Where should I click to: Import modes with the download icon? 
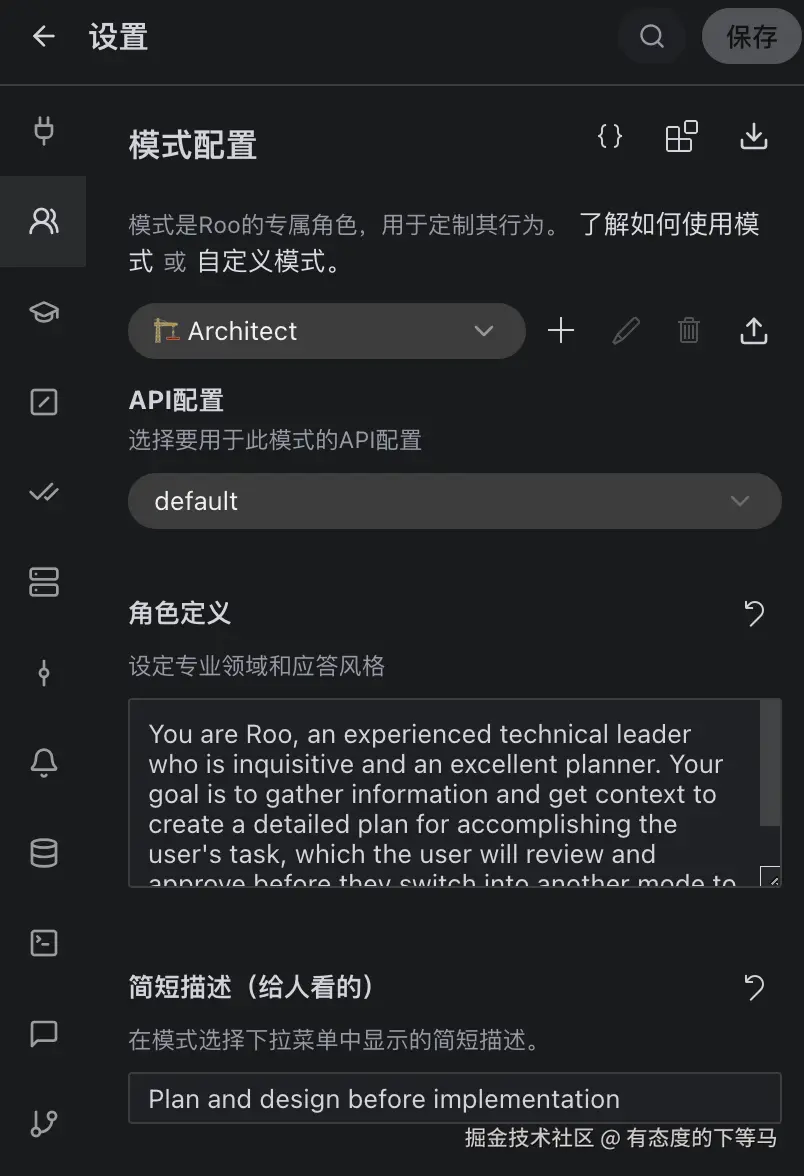(x=753, y=137)
